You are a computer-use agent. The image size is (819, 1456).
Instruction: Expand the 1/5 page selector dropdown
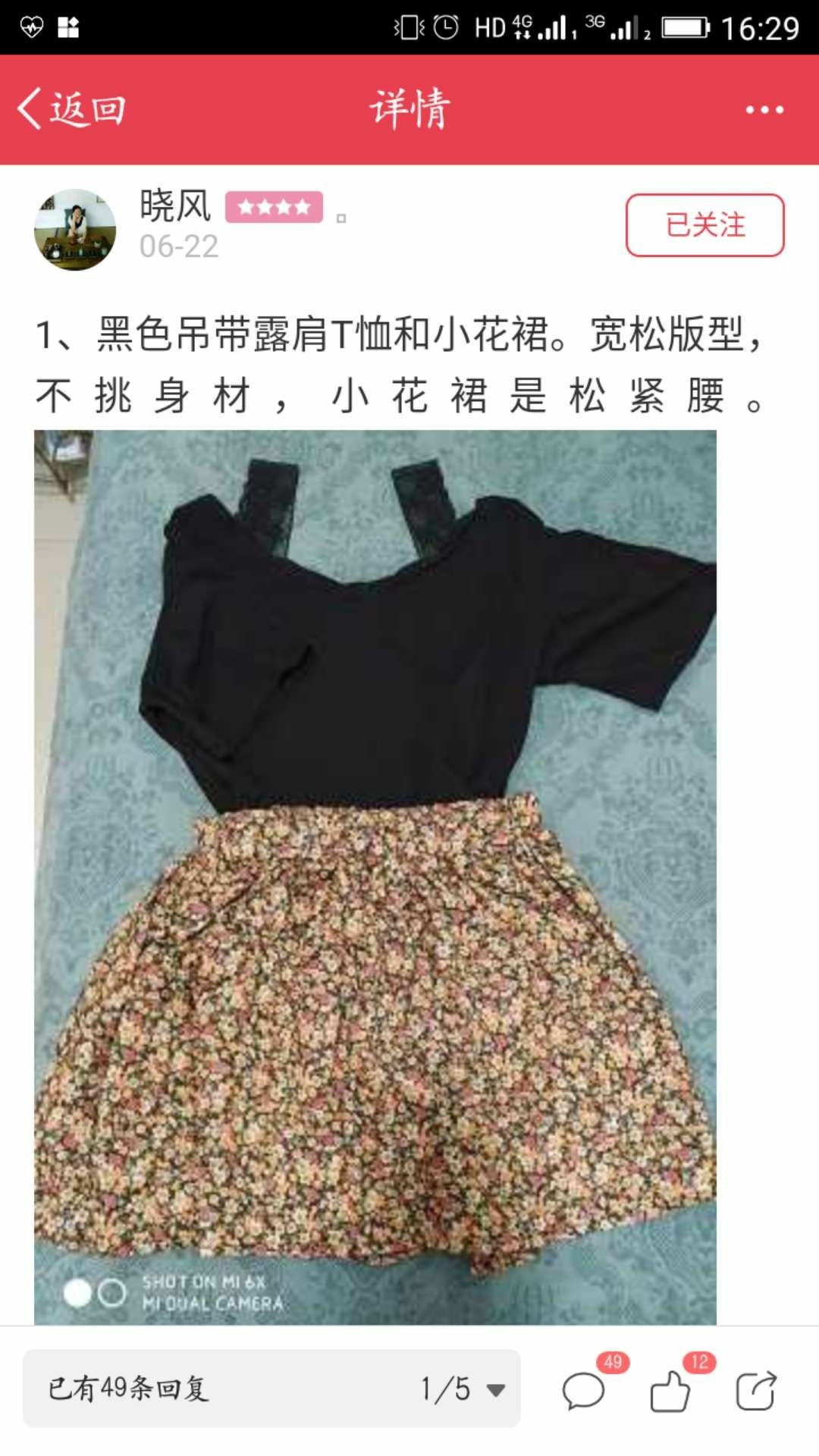click(x=463, y=1389)
